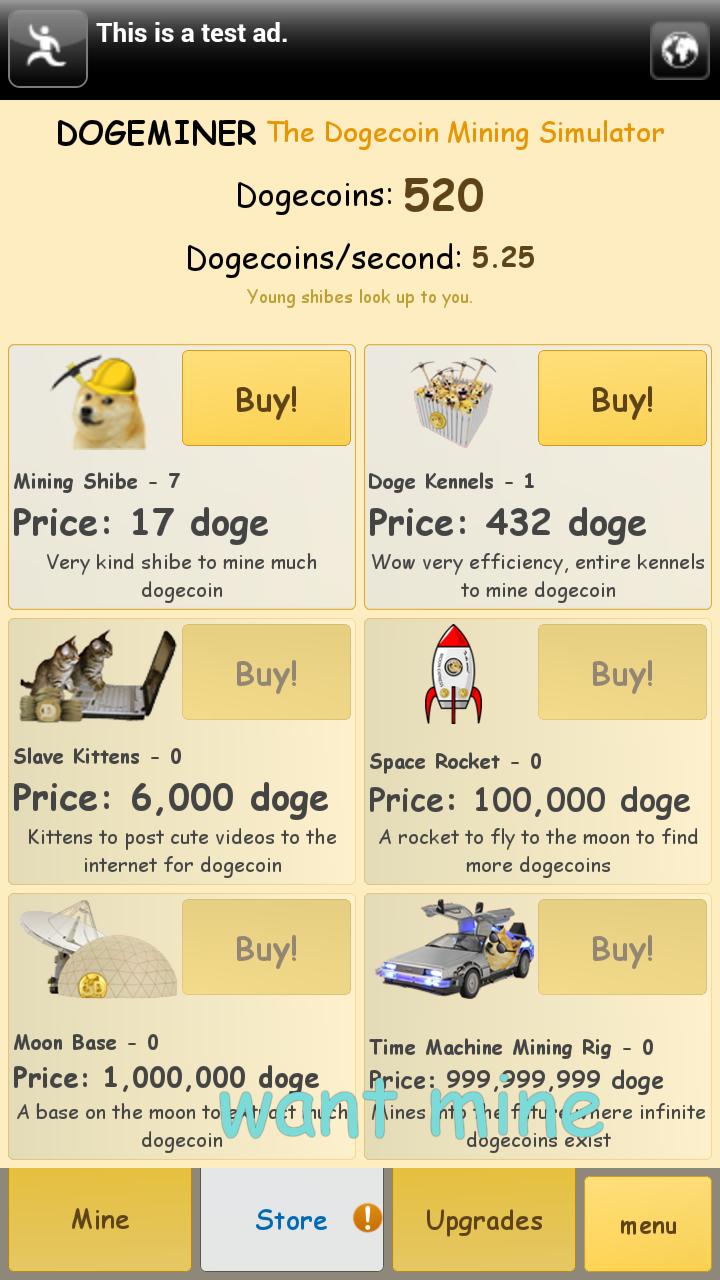
Task: Buy a Mining Shibe for 17 doge
Action: click(x=266, y=397)
